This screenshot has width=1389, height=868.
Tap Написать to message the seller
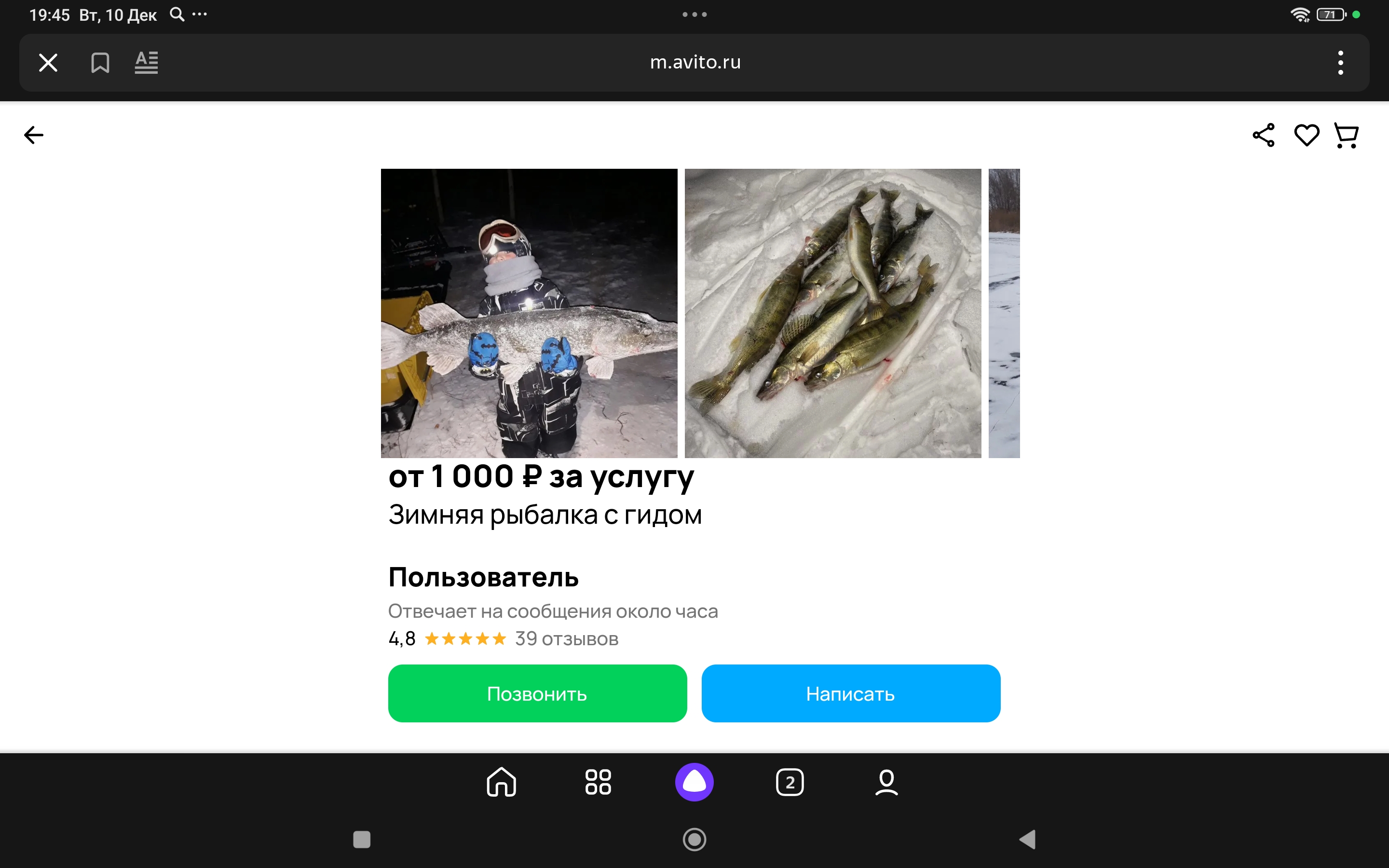851,693
